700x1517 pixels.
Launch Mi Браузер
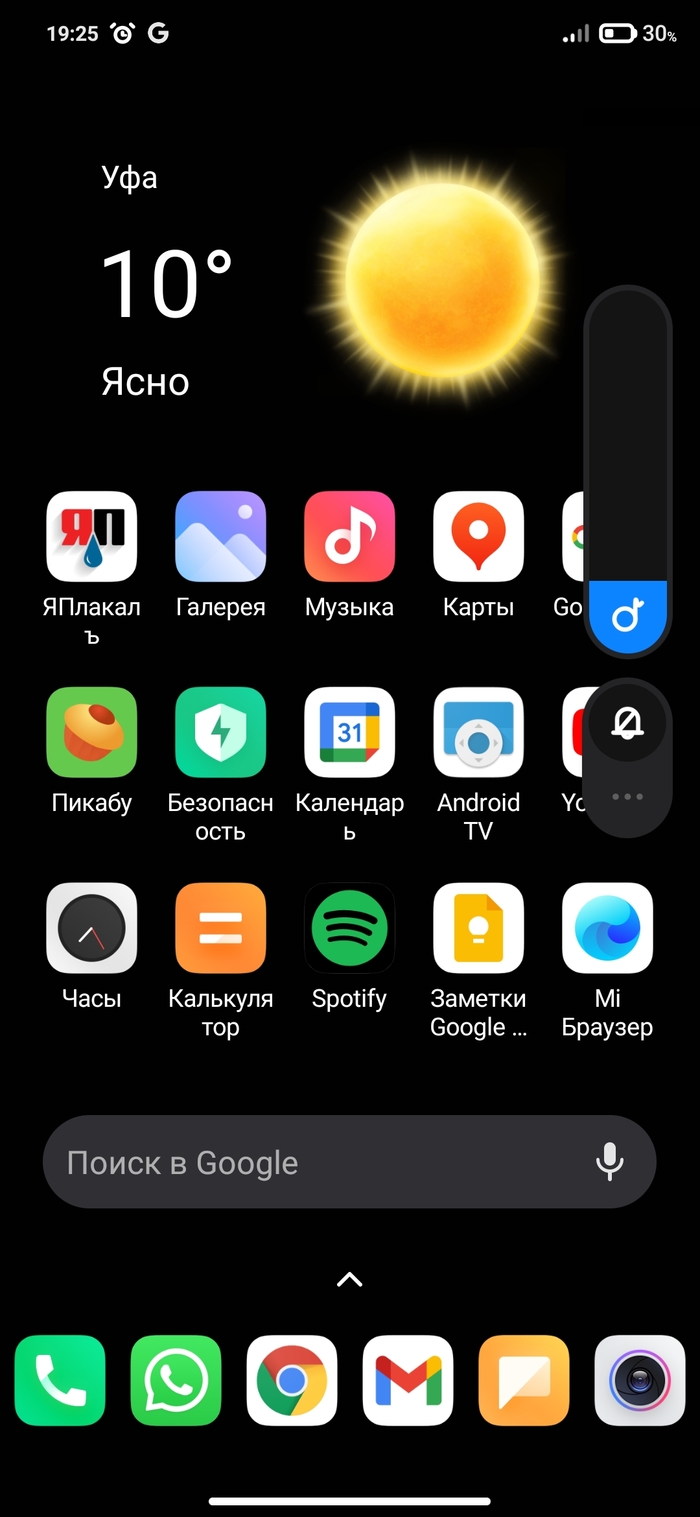pos(607,928)
